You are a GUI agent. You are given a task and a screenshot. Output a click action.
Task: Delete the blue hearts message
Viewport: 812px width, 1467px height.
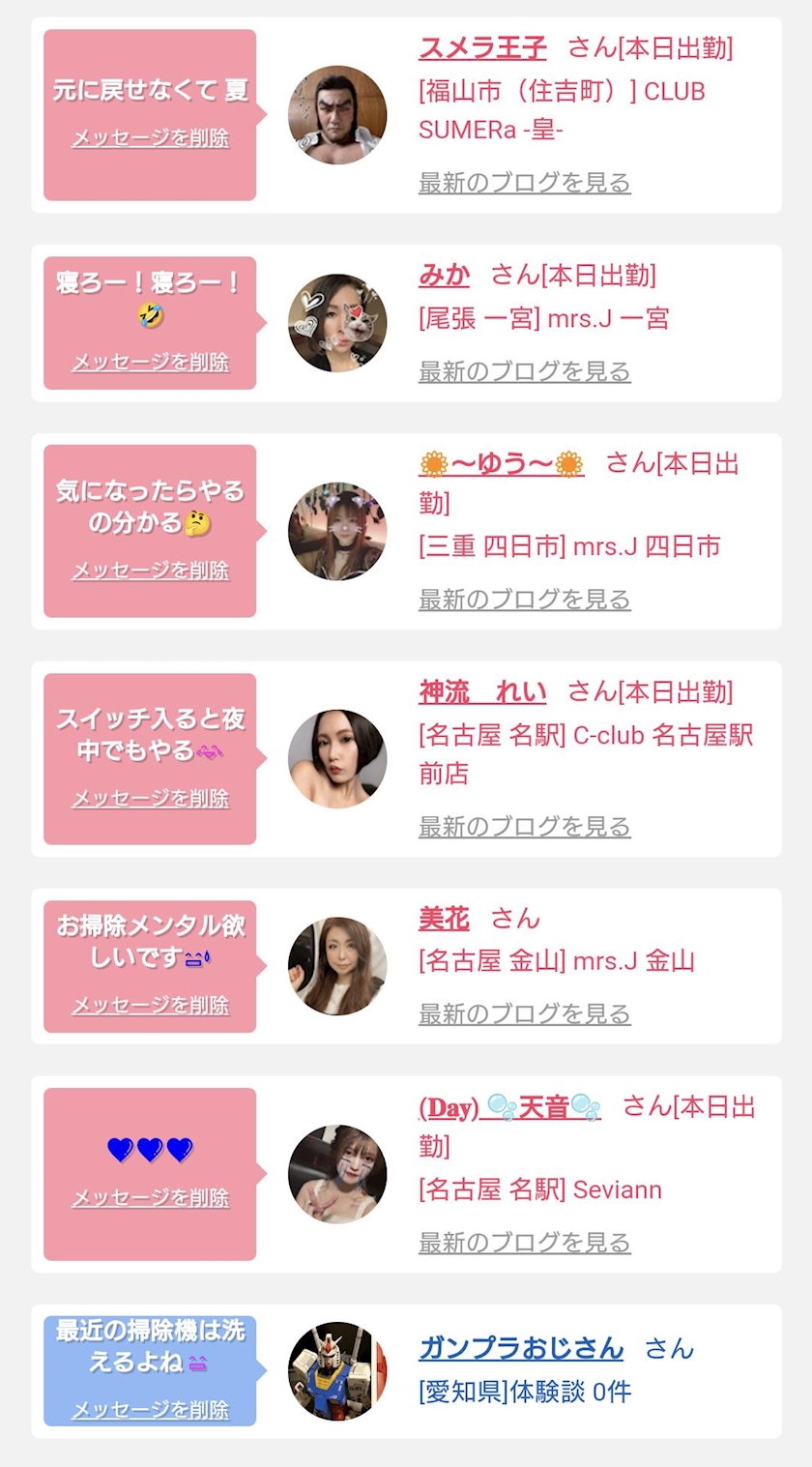click(x=151, y=1198)
